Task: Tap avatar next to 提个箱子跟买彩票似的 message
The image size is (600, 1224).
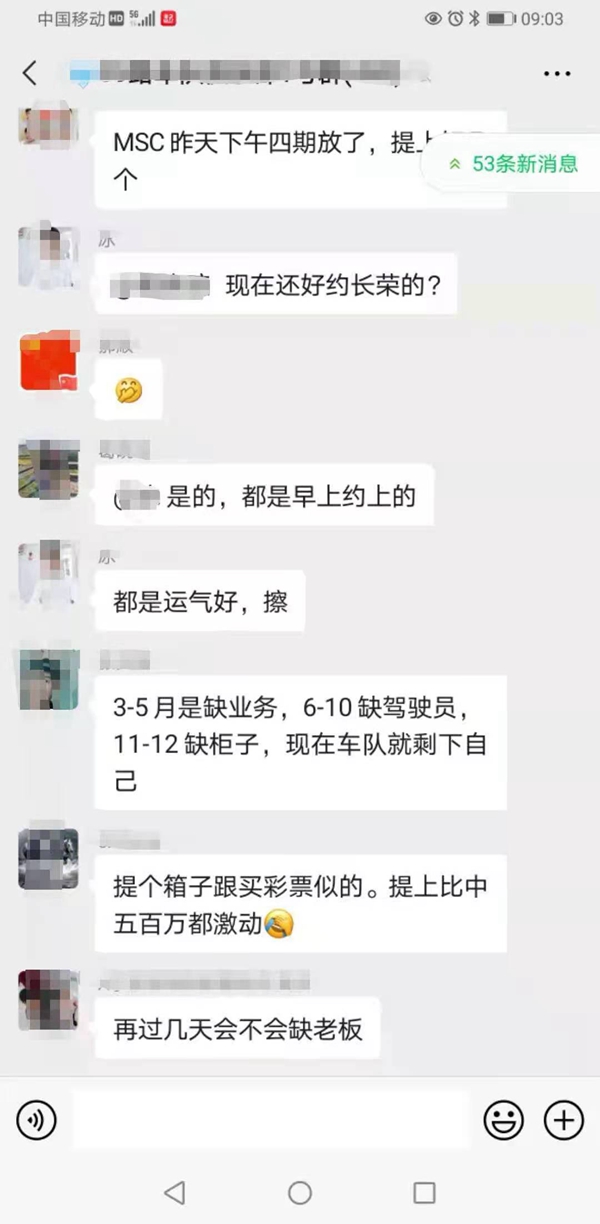Action: click(x=48, y=859)
